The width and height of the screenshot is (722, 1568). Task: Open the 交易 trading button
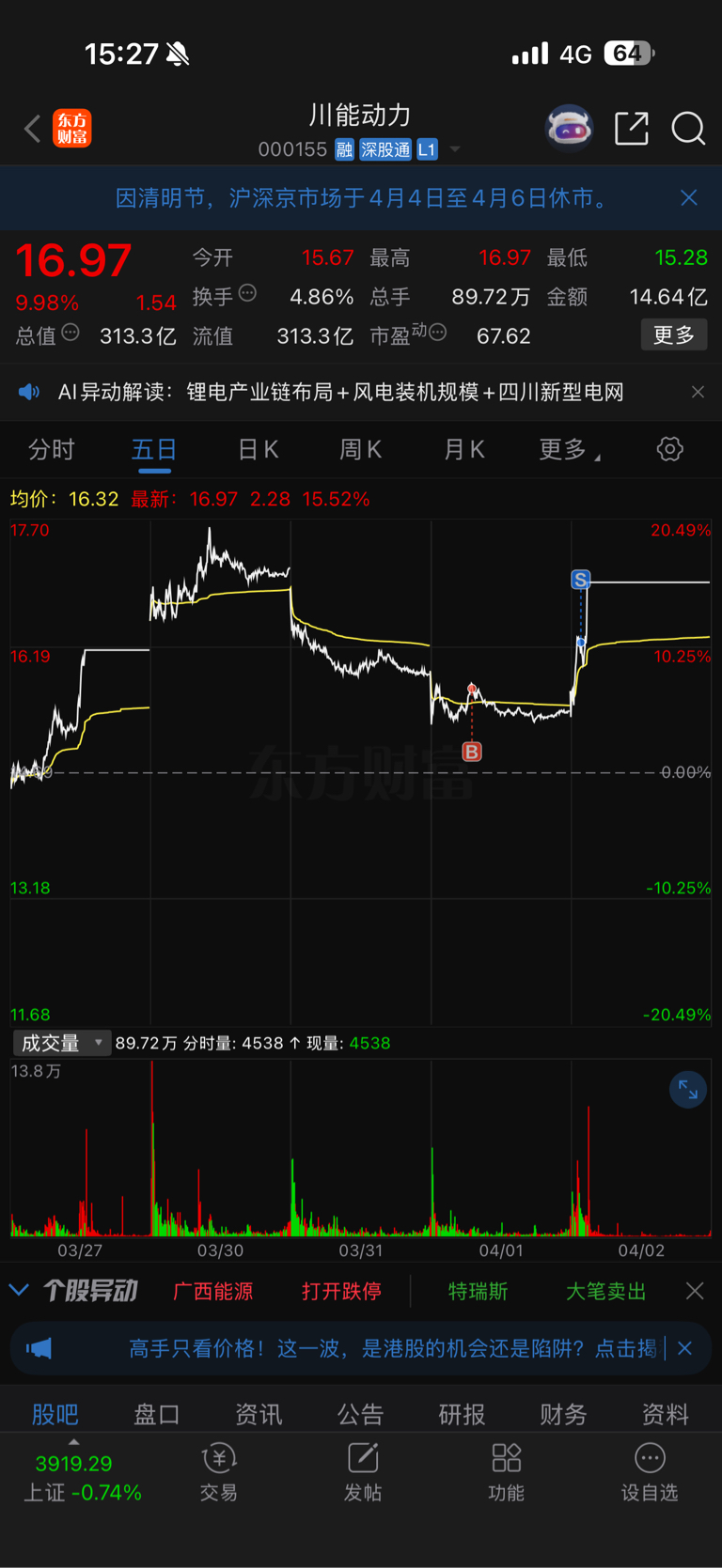219,1472
